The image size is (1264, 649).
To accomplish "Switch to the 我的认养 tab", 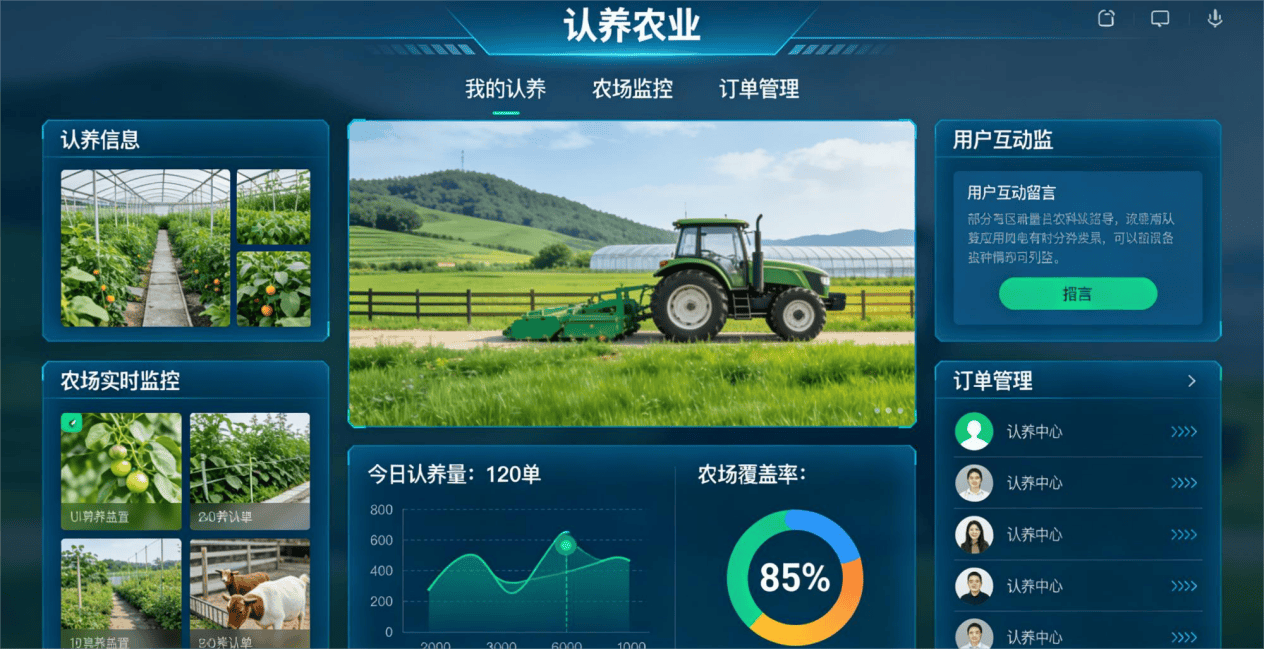I will (505, 89).
